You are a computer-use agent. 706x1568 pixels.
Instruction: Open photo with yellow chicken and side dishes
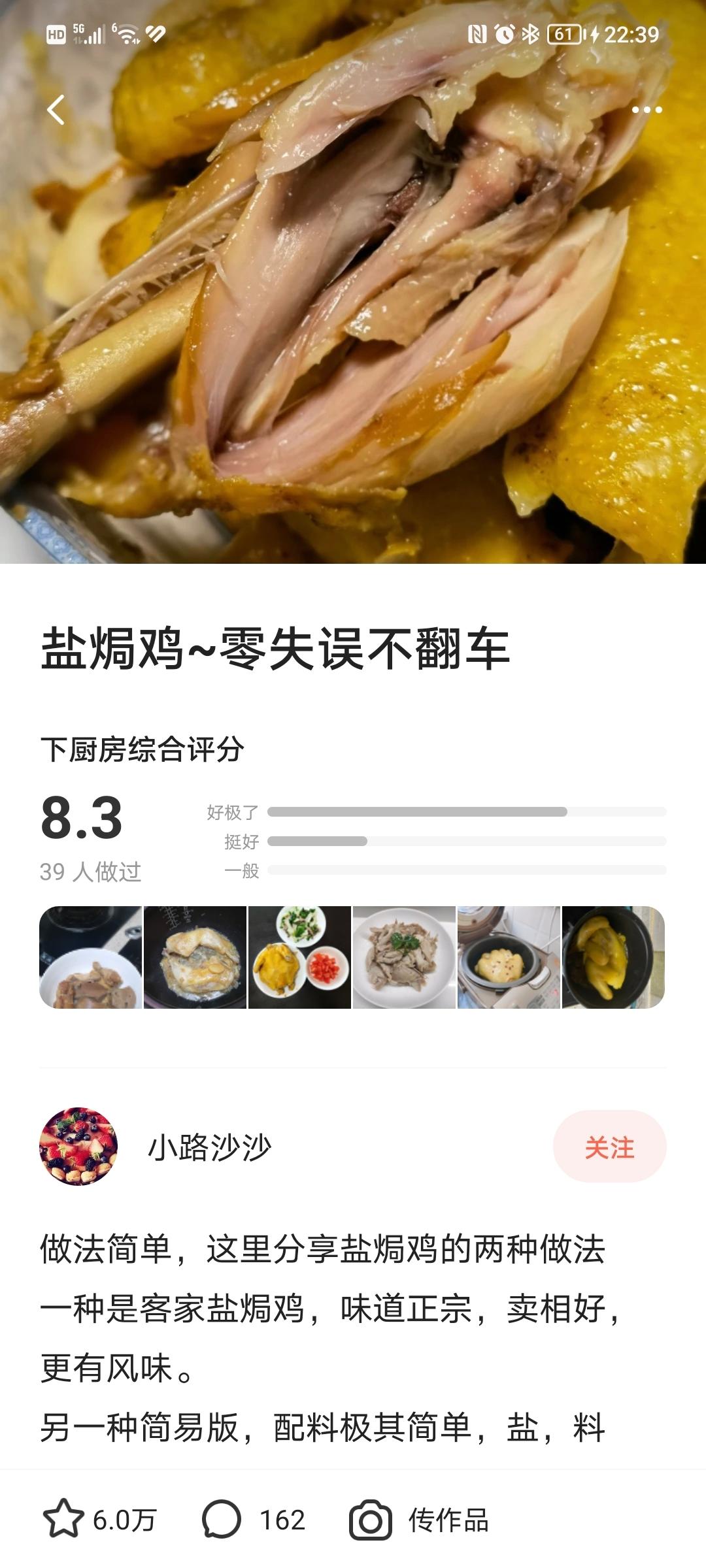(299, 957)
